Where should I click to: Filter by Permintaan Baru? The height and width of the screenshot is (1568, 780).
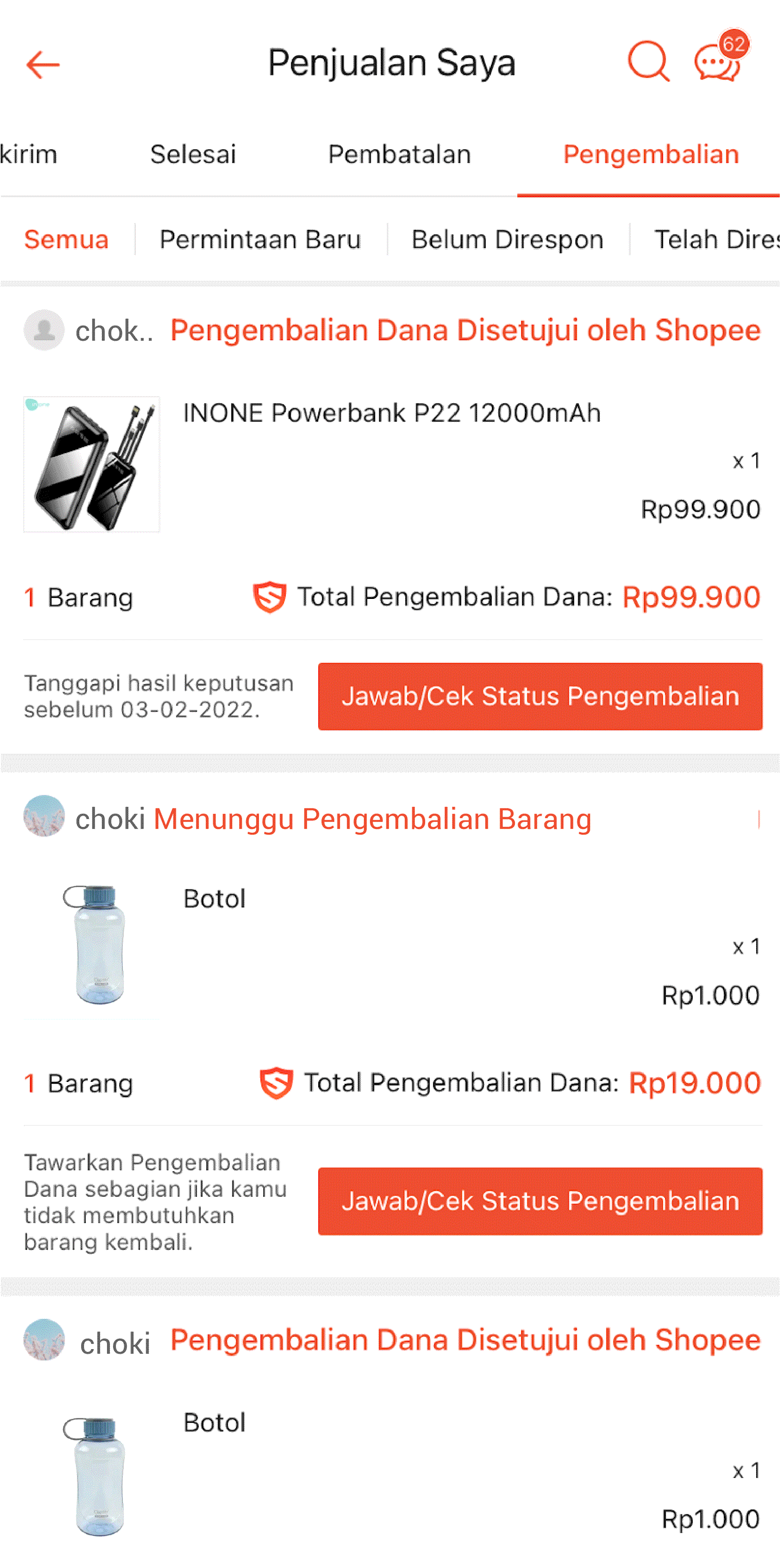260,239
